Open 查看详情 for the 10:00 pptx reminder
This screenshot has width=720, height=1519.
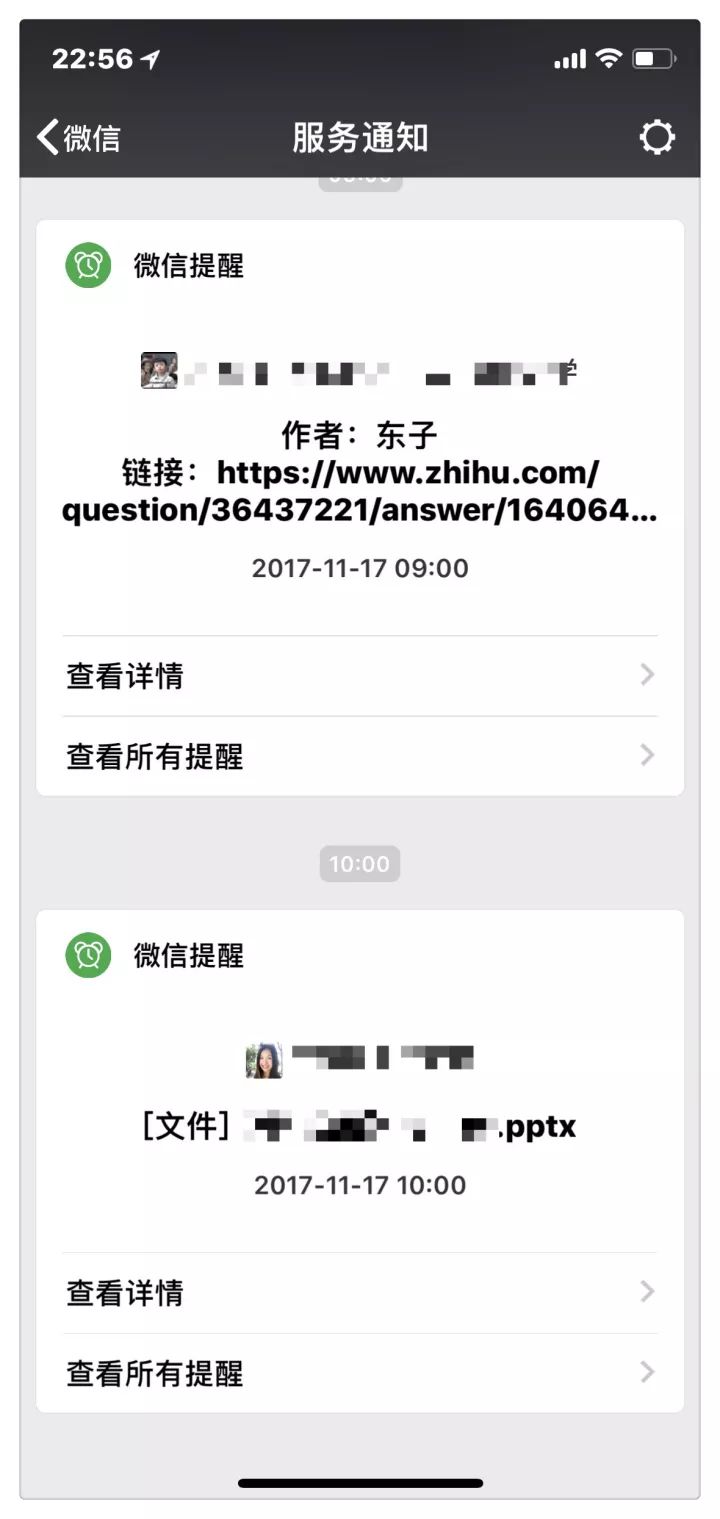[x=360, y=1293]
